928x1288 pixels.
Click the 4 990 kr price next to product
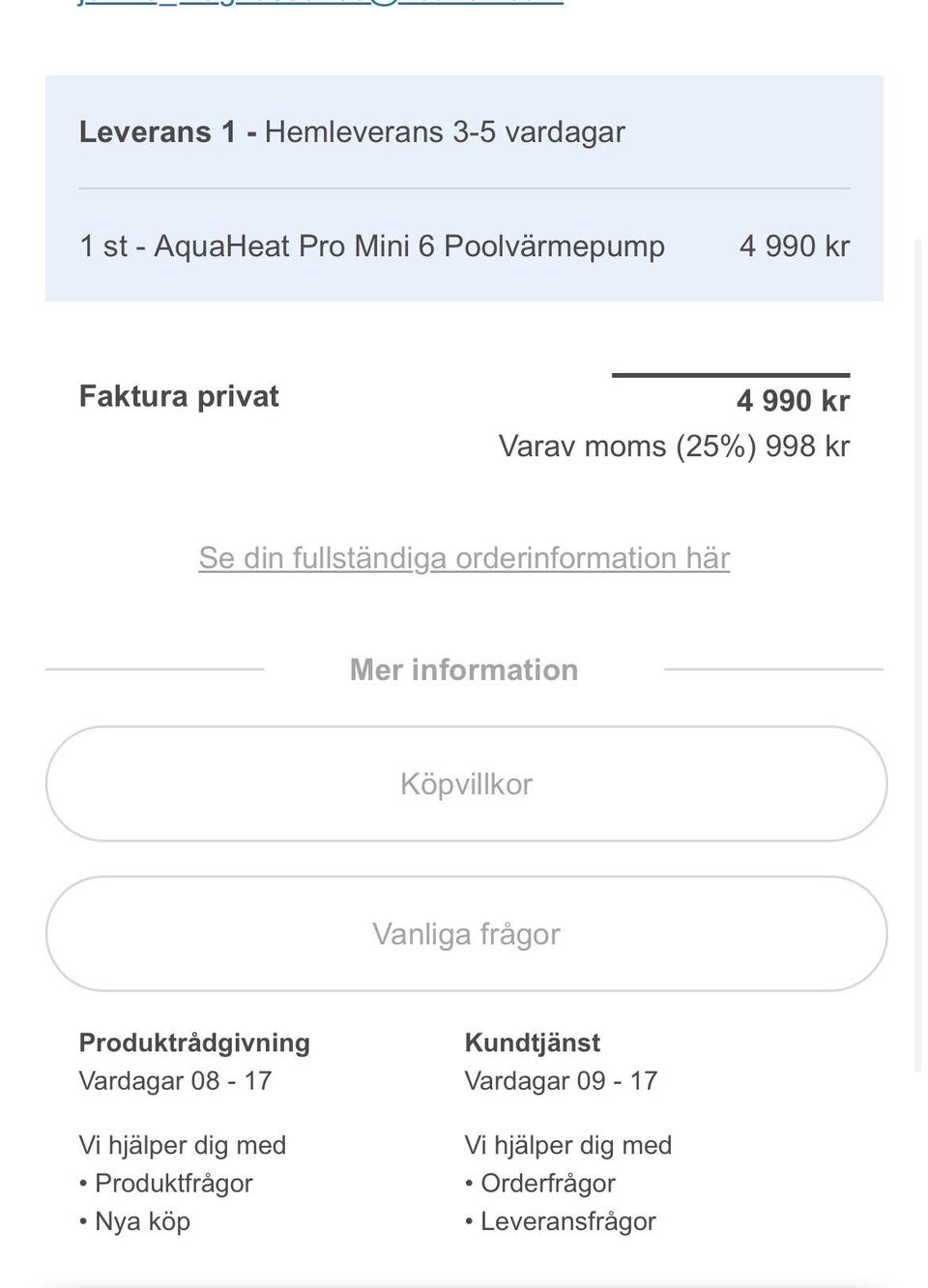click(x=795, y=246)
